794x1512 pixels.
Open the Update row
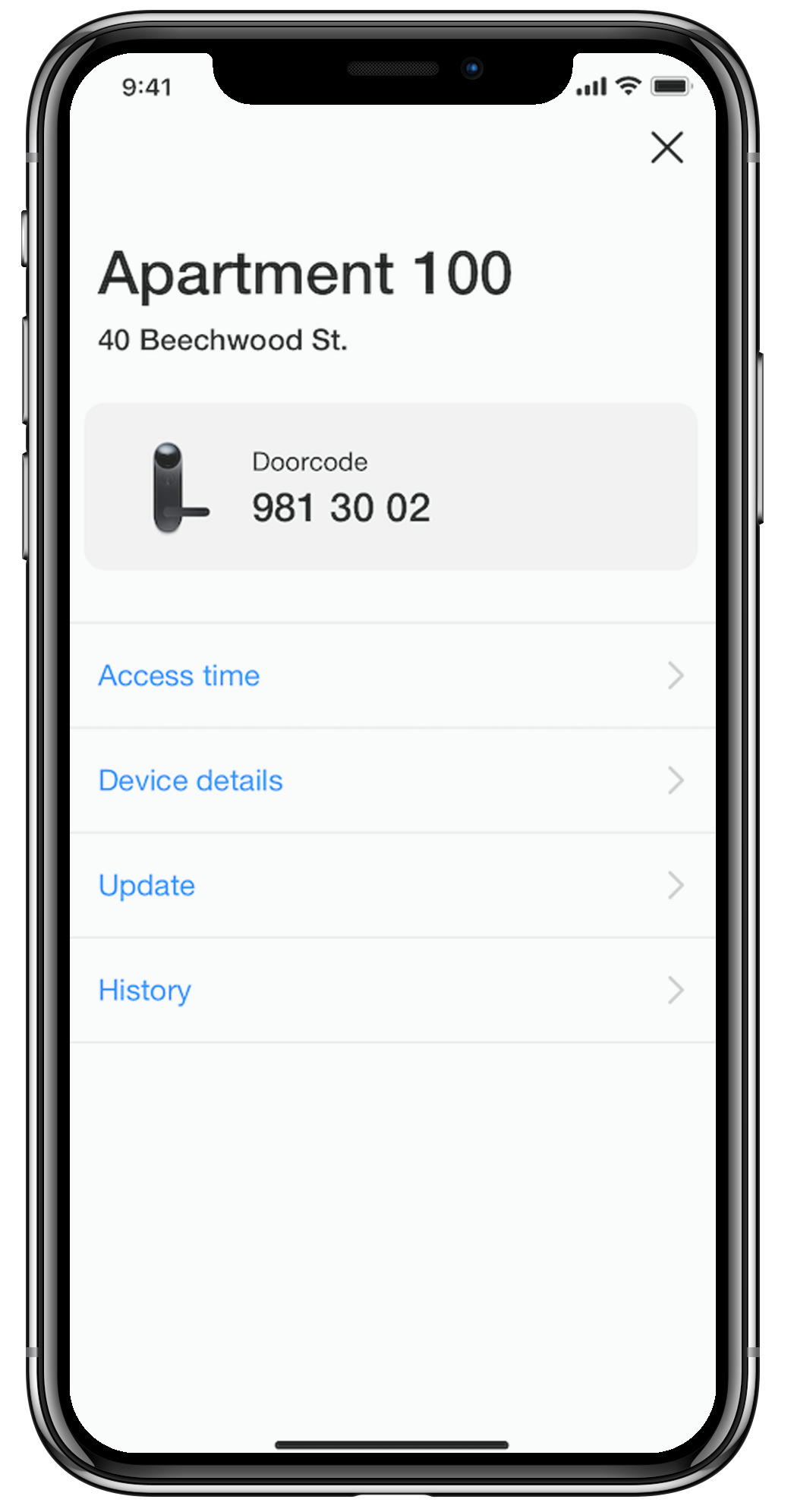pos(391,885)
